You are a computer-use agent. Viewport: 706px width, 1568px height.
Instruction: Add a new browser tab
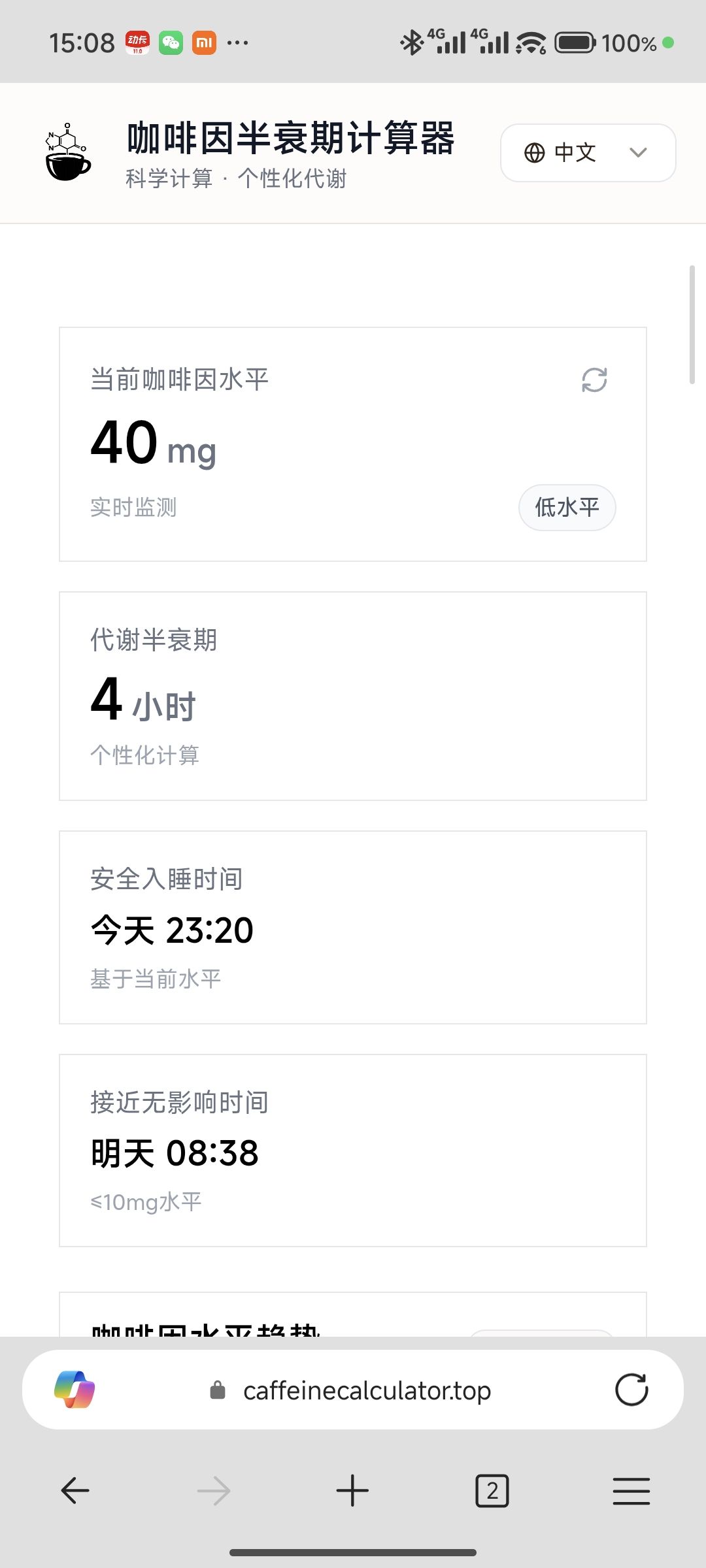(x=352, y=1491)
